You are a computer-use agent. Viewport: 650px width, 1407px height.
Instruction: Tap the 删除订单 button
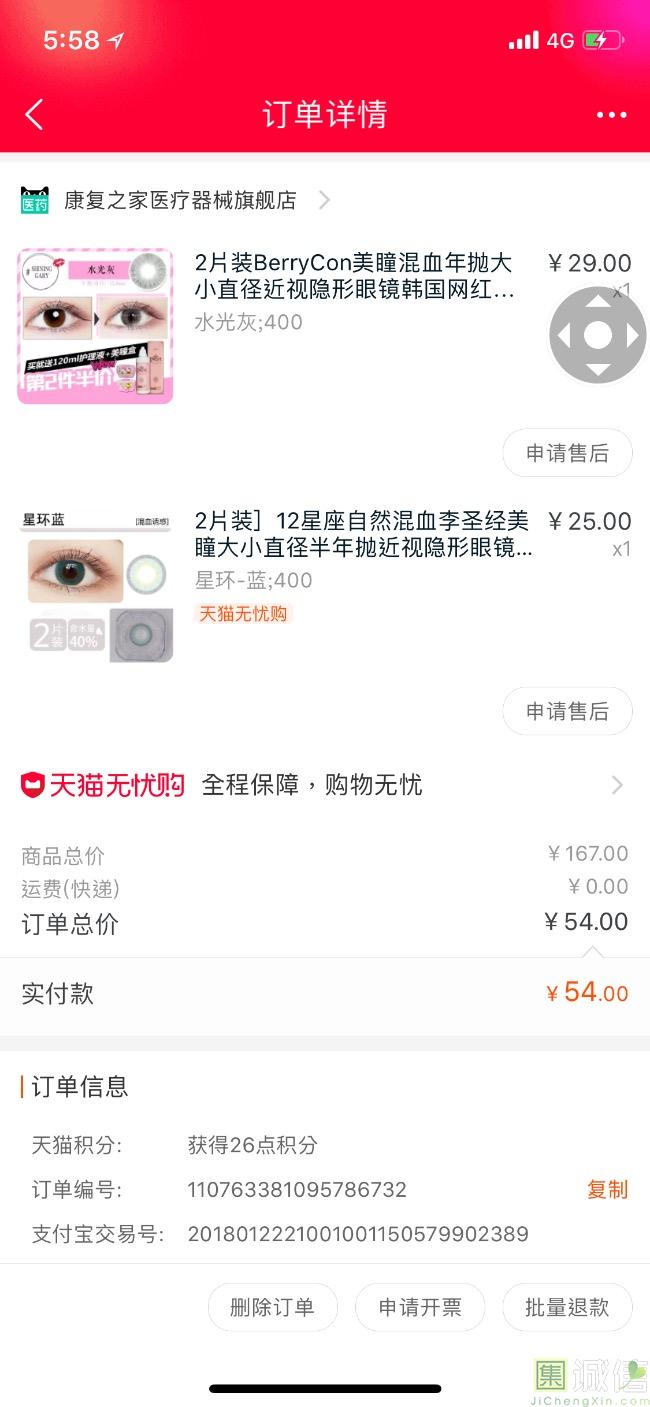[x=272, y=1307]
